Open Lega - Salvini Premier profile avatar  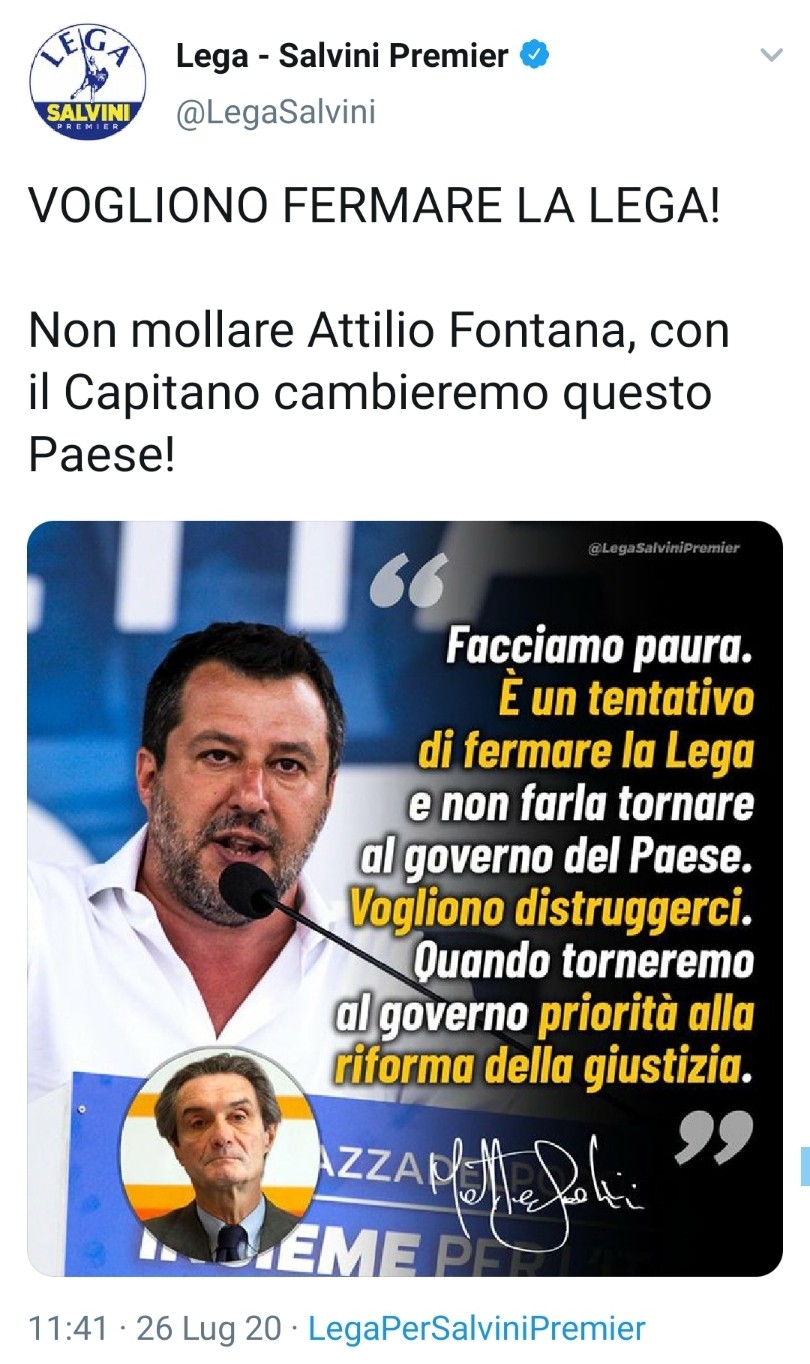88,82
